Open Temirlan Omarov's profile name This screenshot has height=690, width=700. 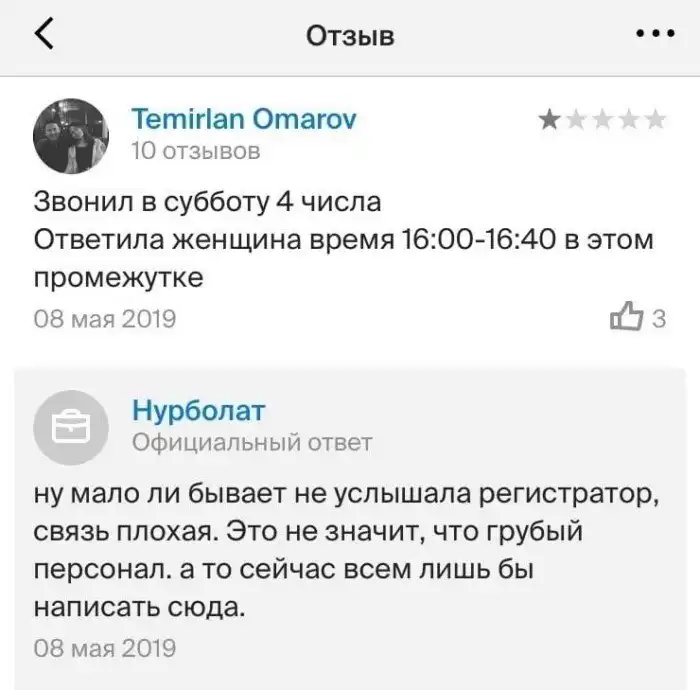coord(244,120)
